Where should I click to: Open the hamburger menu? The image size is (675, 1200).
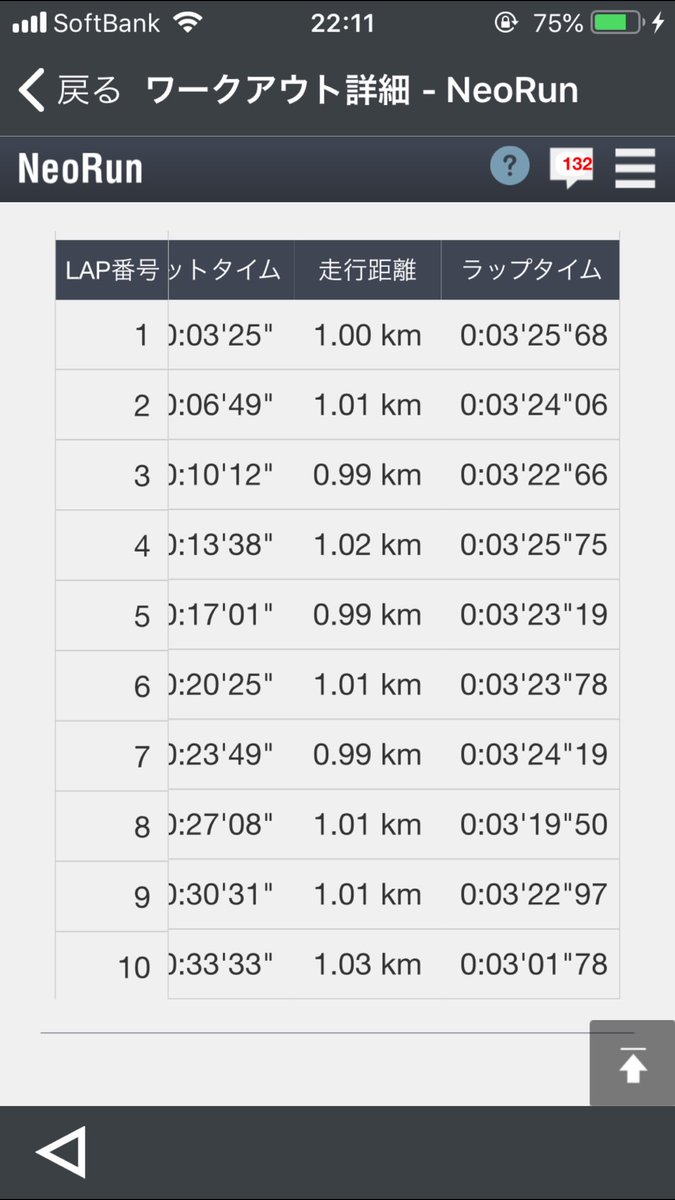pos(635,168)
